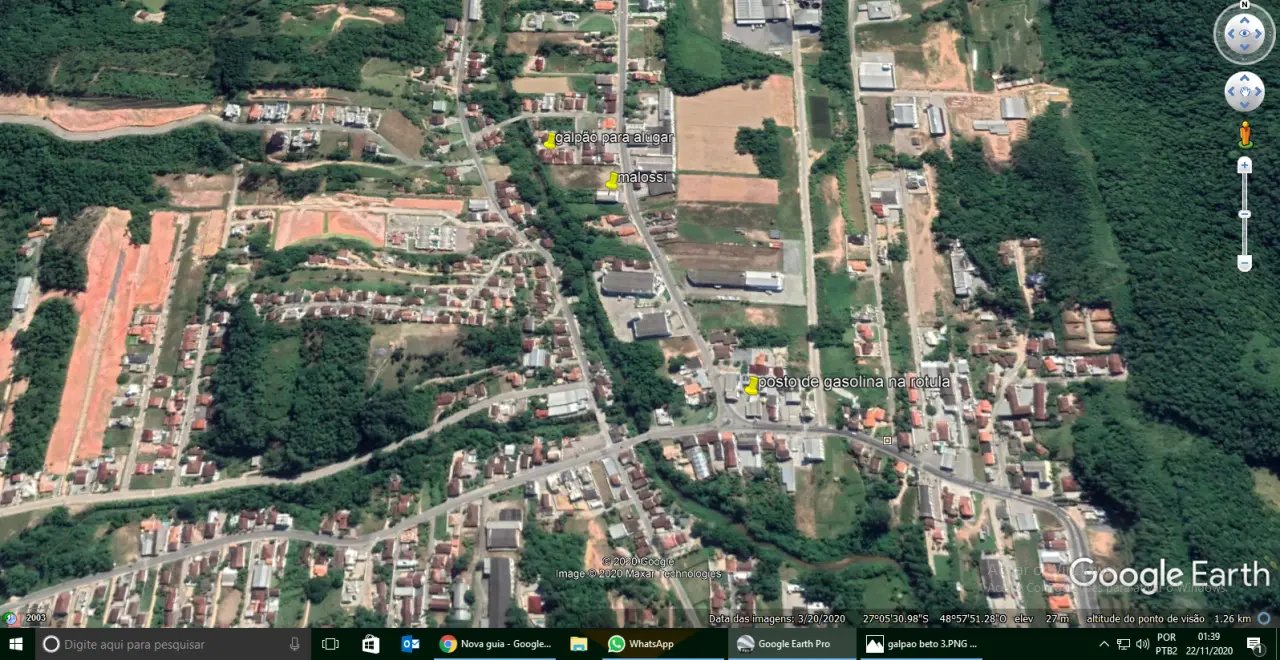The image size is (1280, 660).
Task: Switch to the WhatsApp window
Action: click(x=640, y=644)
